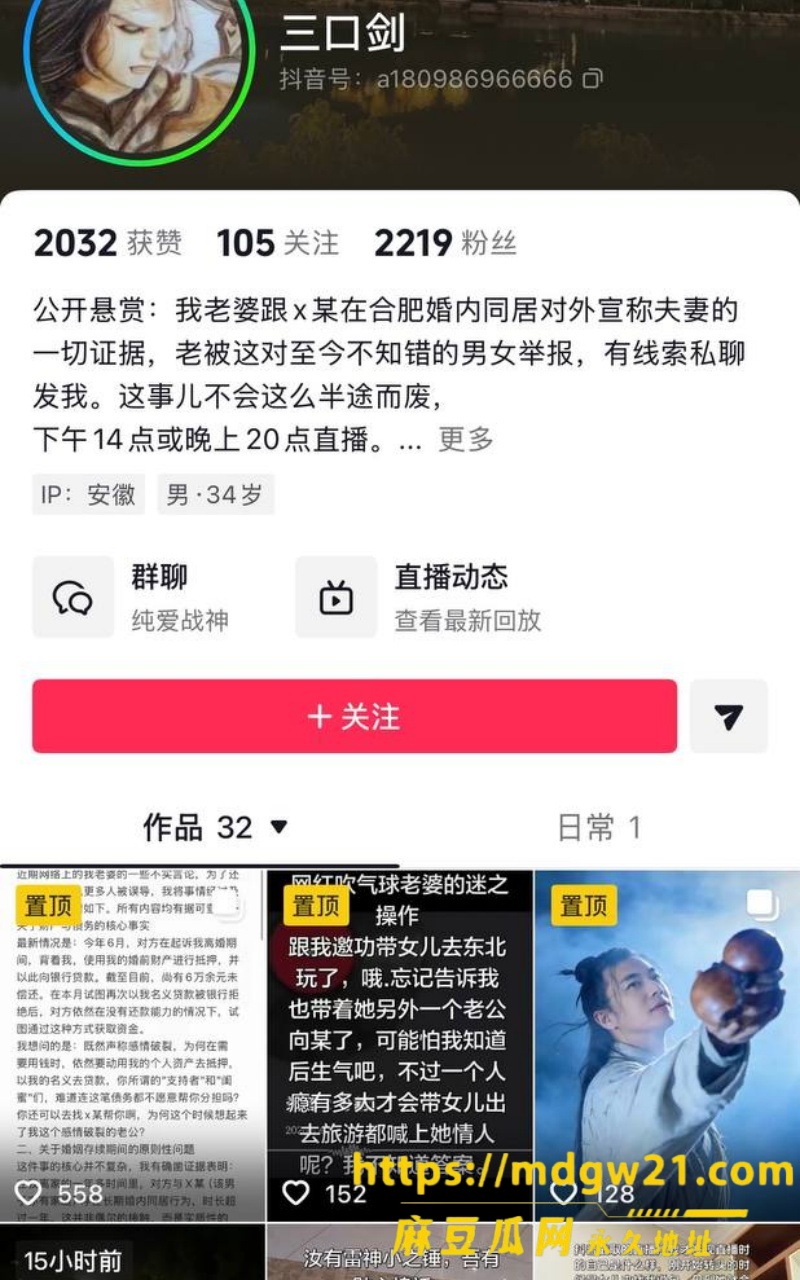Image resolution: width=800 pixels, height=1280 pixels.
Task: View the 105 关注 following list
Action: point(277,243)
